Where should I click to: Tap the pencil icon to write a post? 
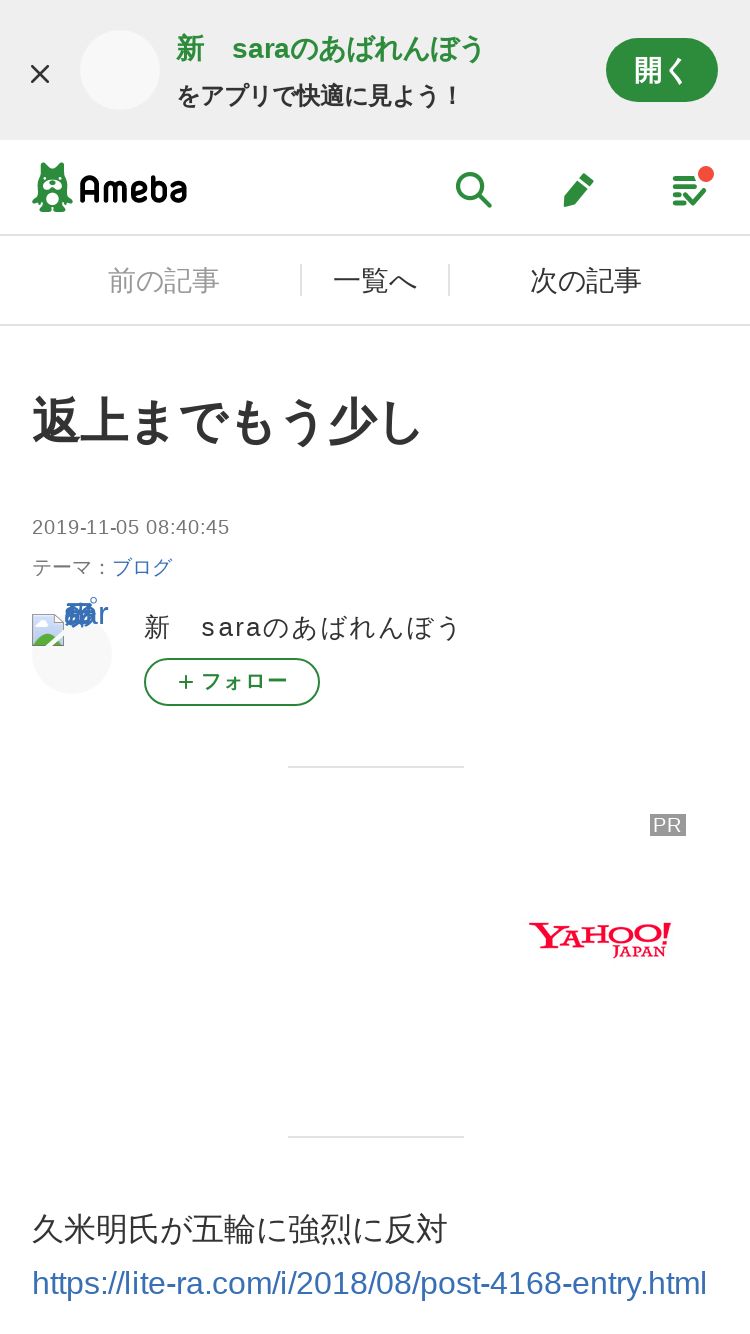click(579, 189)
